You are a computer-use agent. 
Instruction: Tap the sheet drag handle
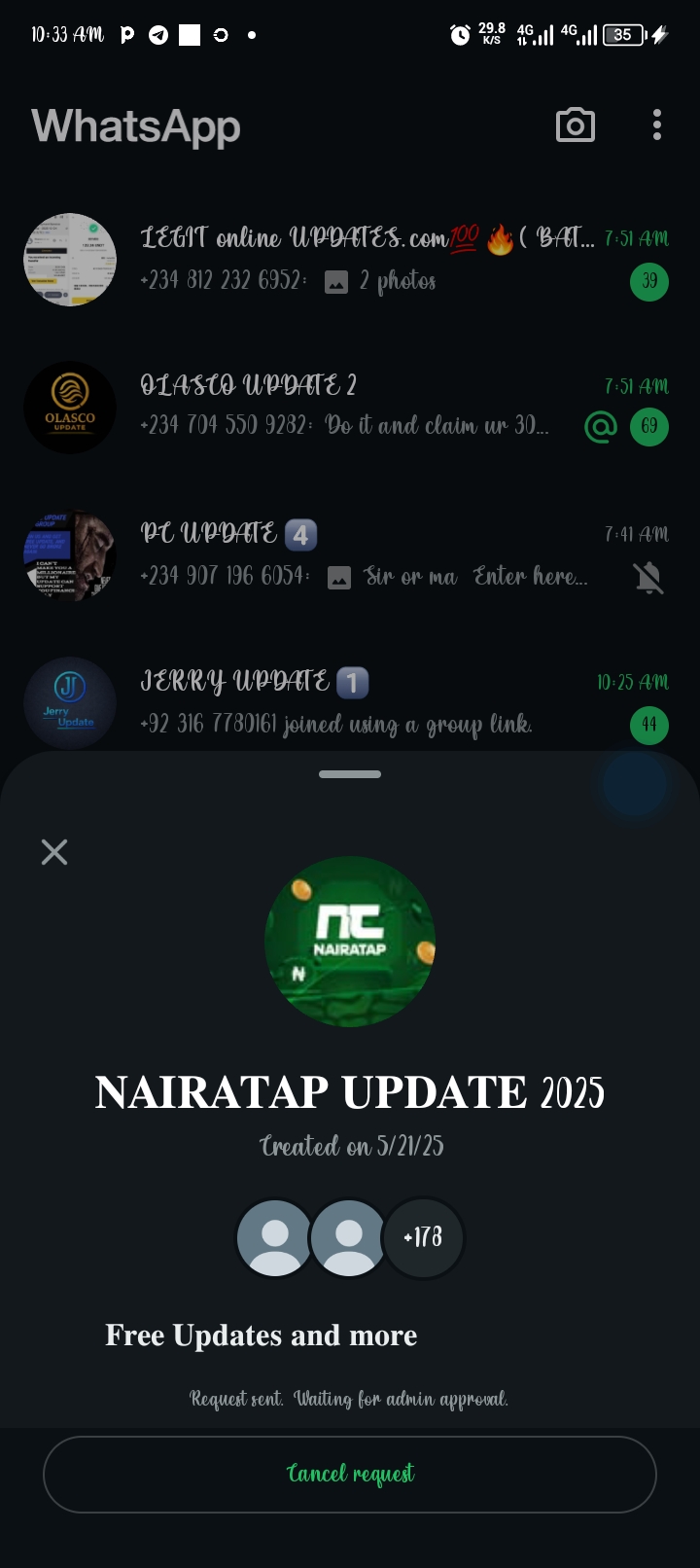(350, 774)
